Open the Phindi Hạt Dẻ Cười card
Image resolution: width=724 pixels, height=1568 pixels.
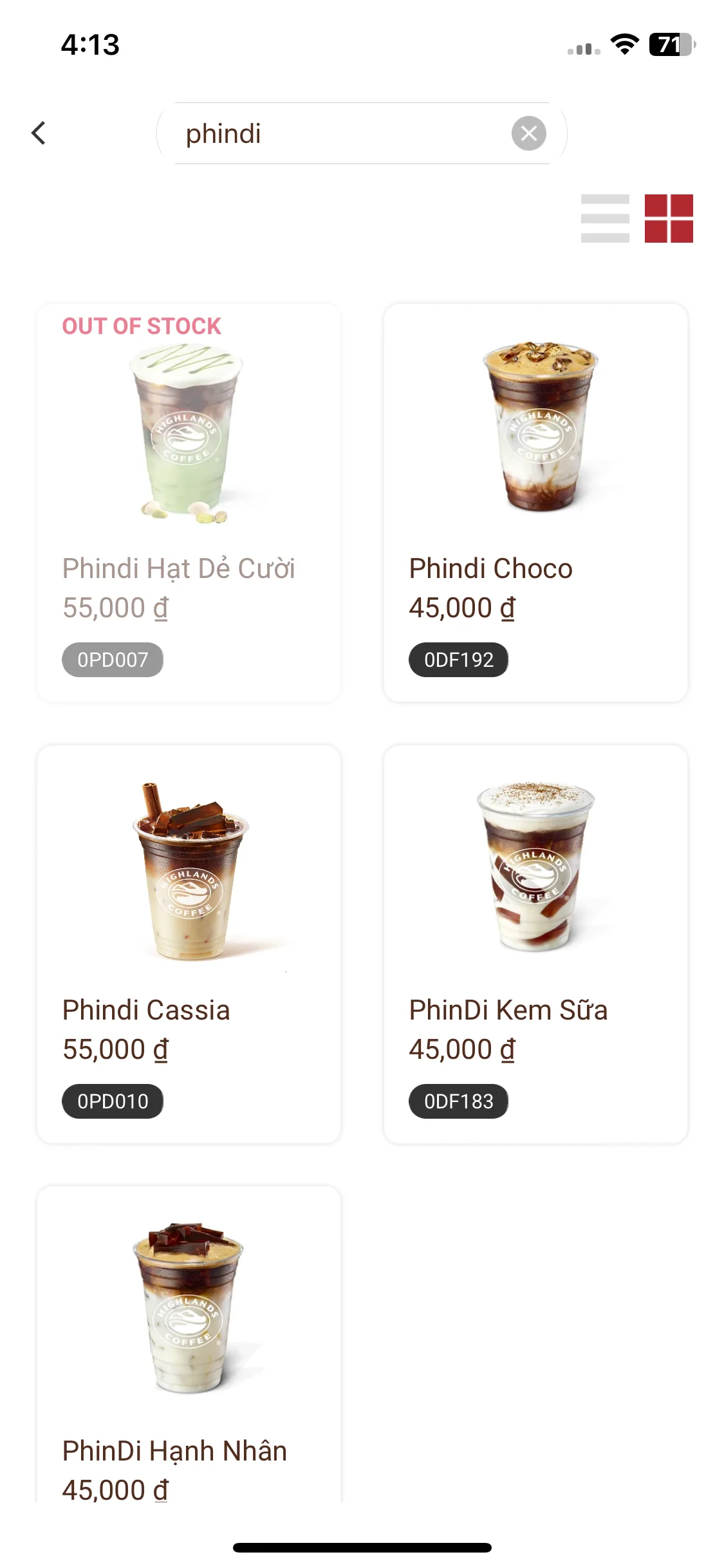pyautogui.click(x=189, y=502)
